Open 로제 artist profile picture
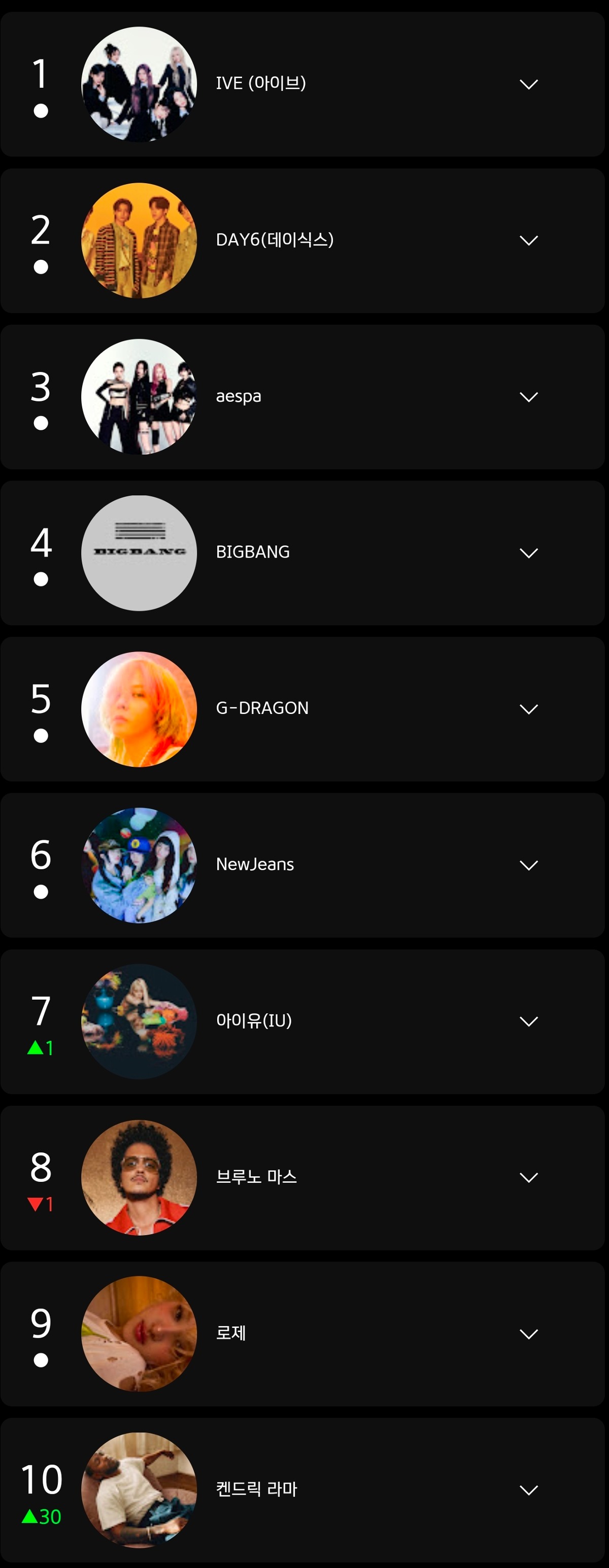 point(139,1334)
